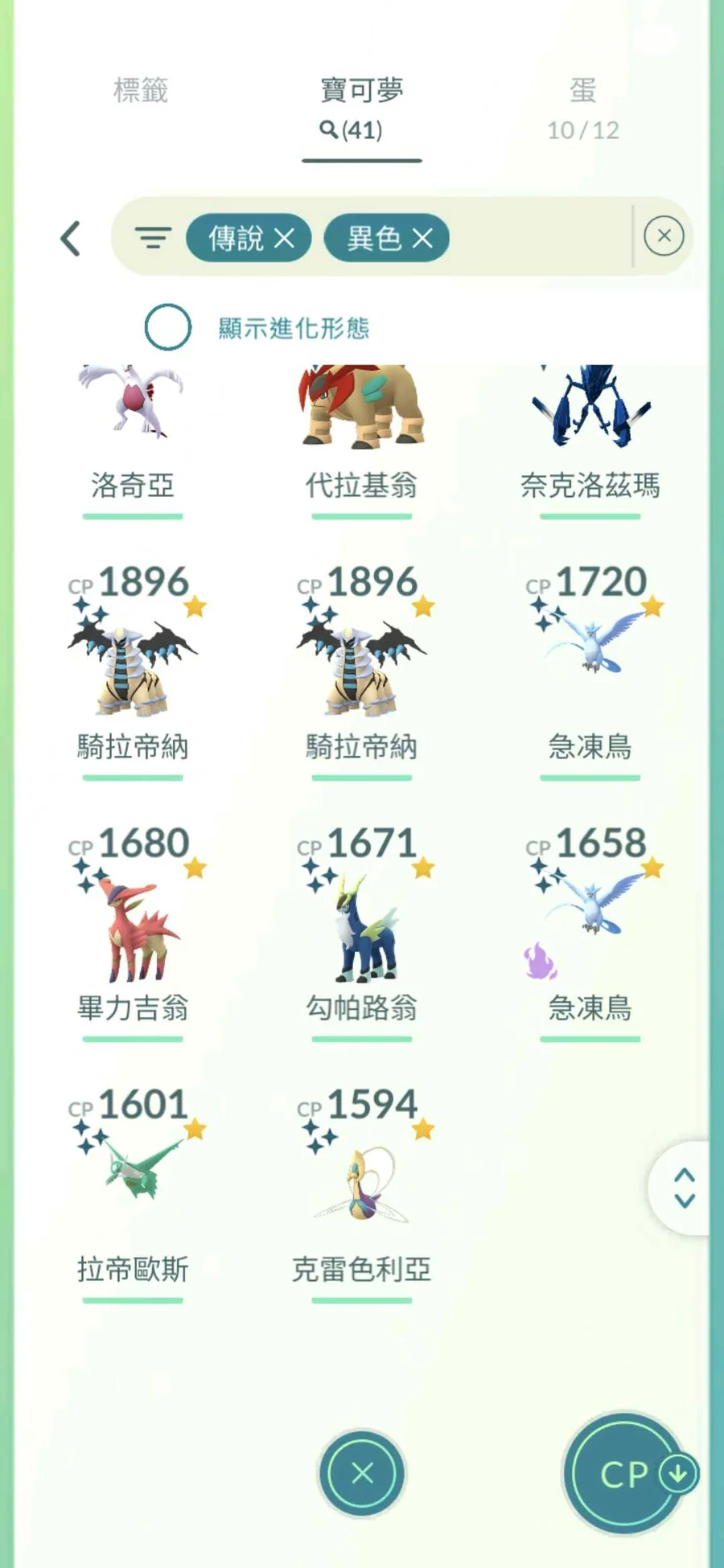724x1568 pixels.
Task: Select 急凍鳥 with CP 1720
Action: pyautogui.click(x=590, y=651)
